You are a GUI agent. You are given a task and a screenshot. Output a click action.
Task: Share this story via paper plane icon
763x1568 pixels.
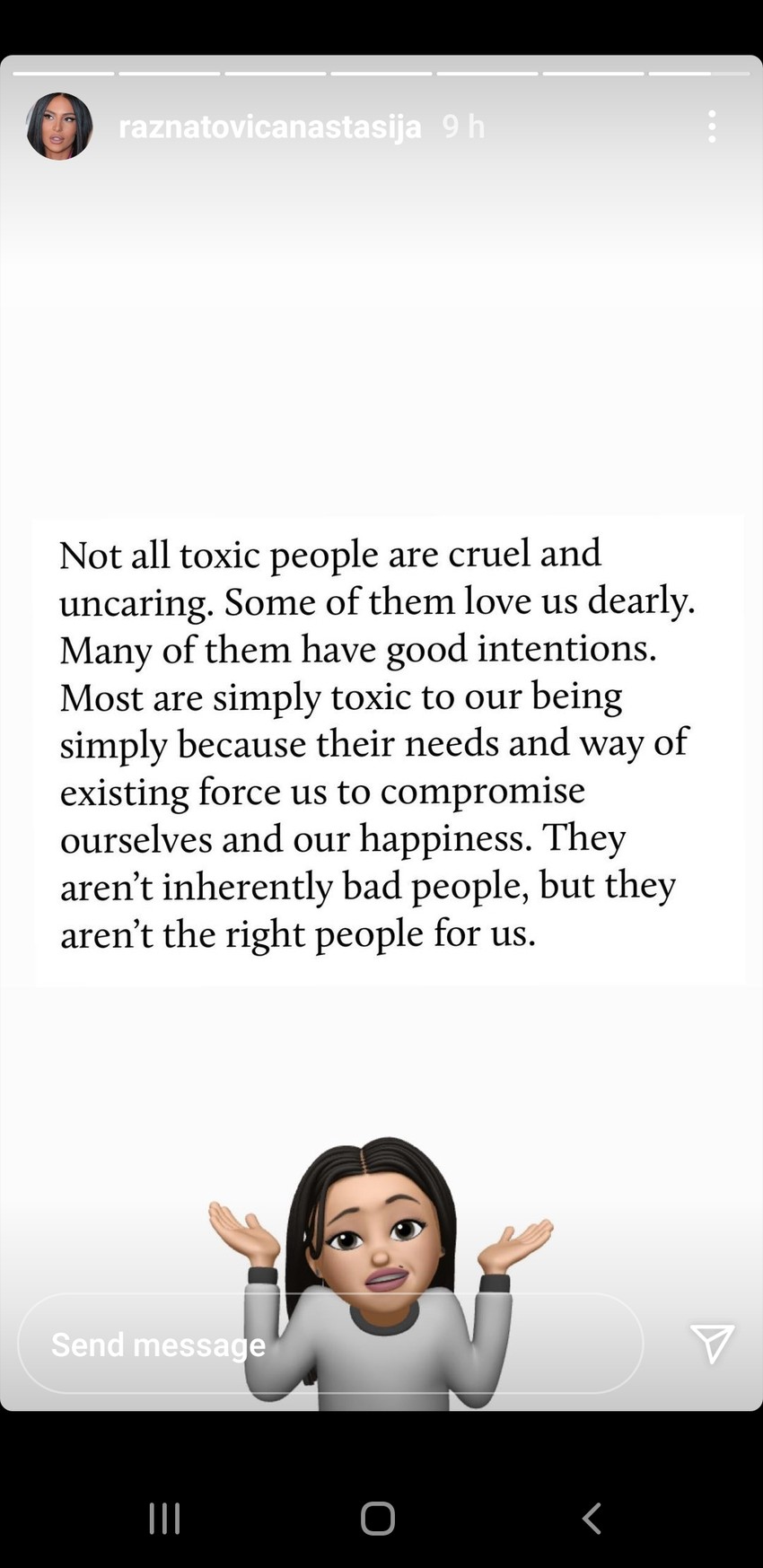pyautogui.click(x=712, y=1343)
